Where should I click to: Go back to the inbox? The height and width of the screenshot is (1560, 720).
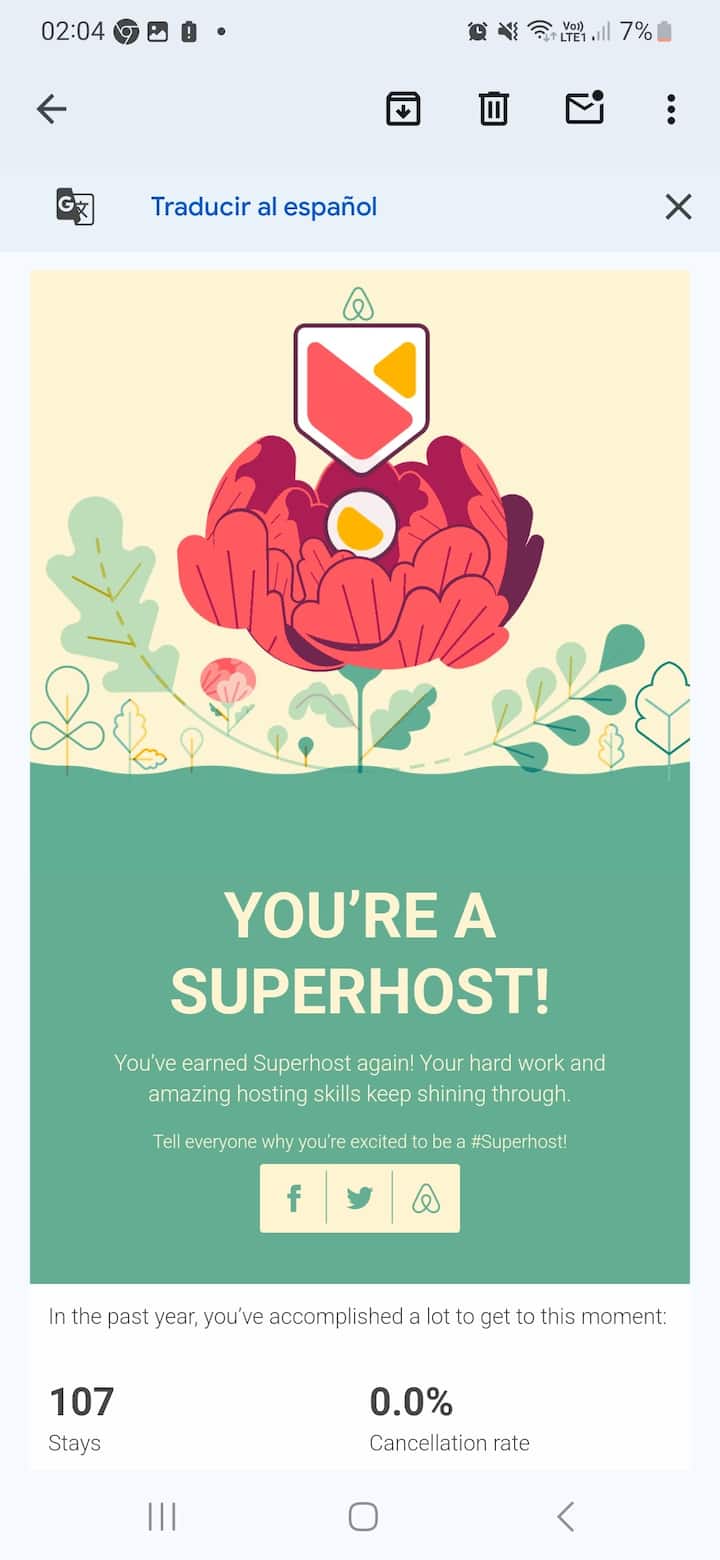point(51,108)
